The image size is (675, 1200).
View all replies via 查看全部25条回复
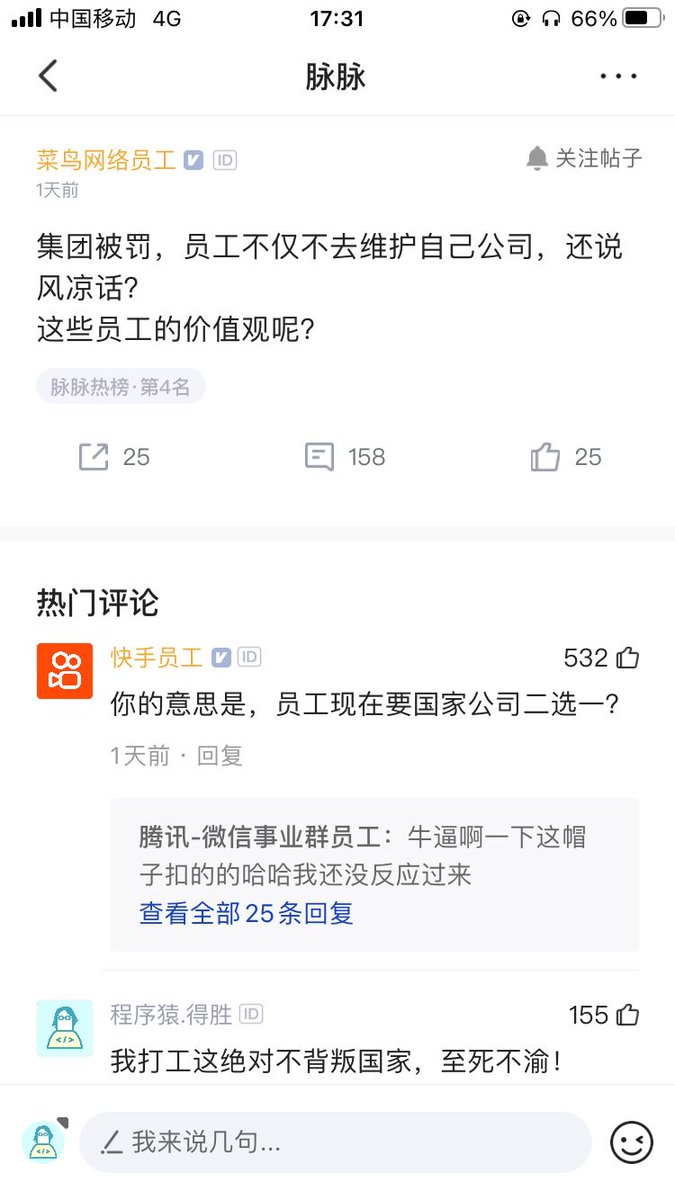click(246, 913)
